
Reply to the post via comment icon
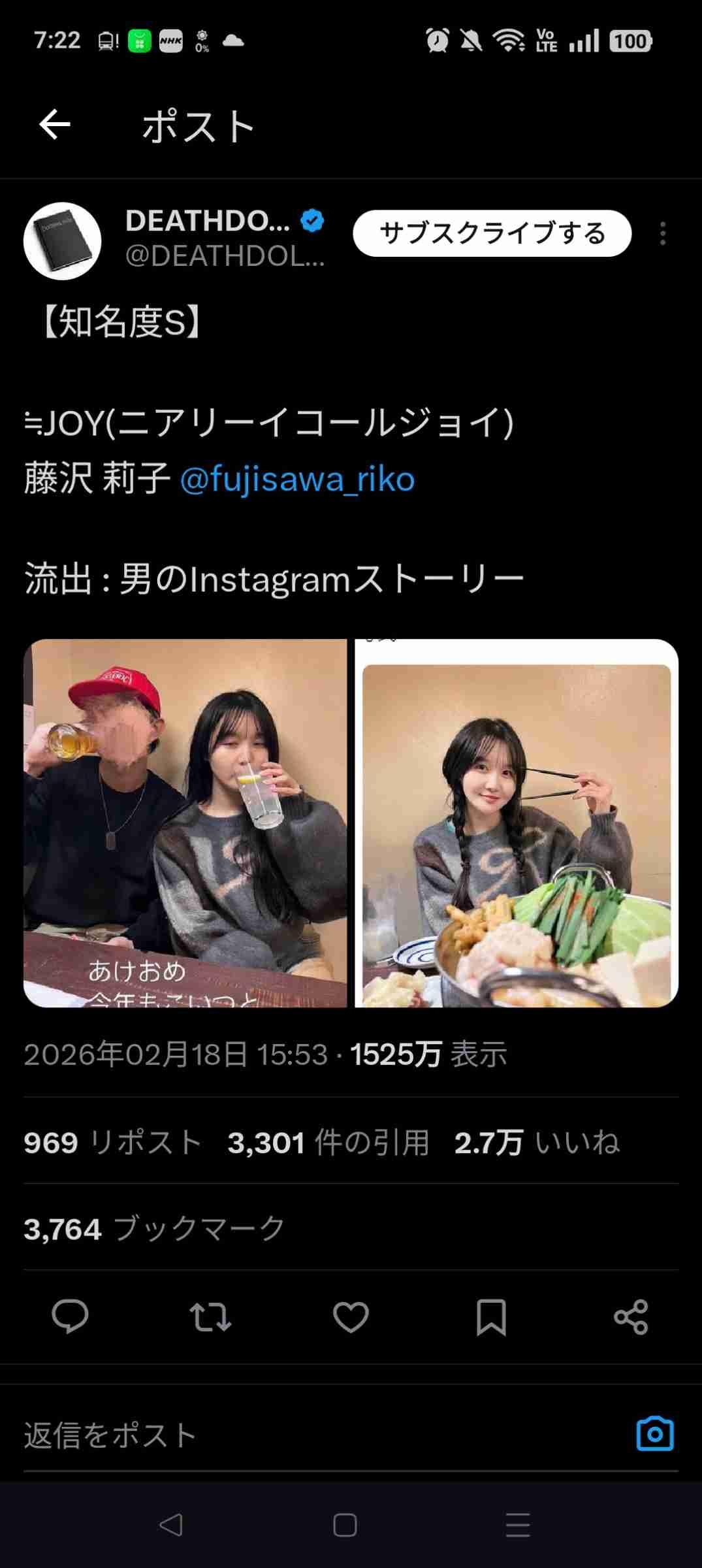(x=70, y=1316)
